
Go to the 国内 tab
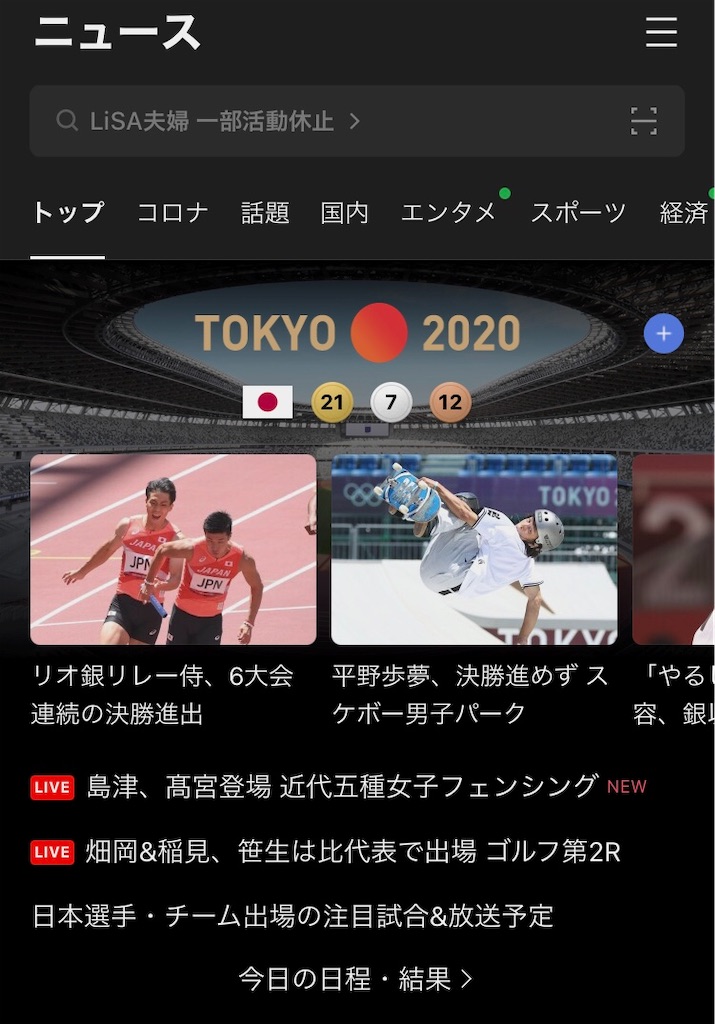tap(345, 213)
